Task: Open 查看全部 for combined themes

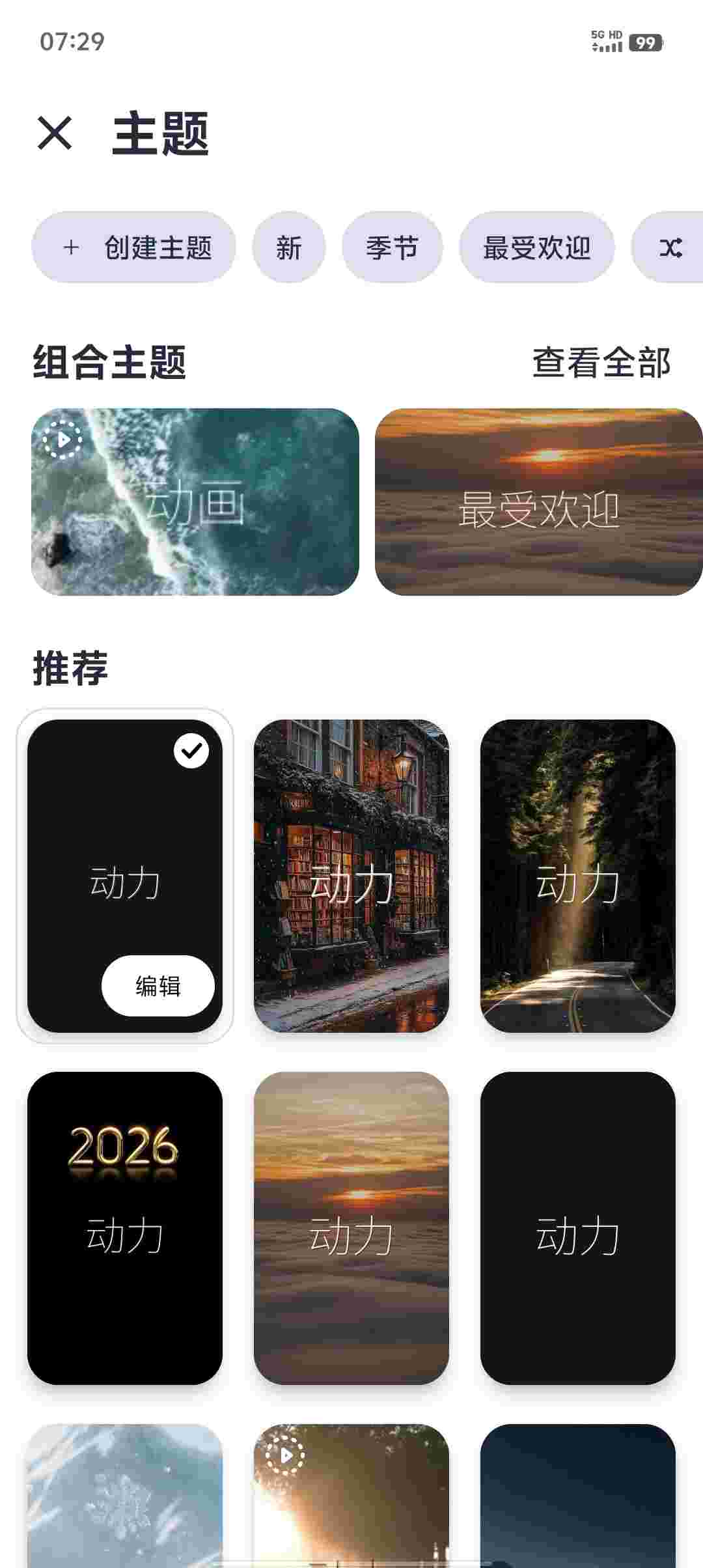Action: (x=601, y=363)
